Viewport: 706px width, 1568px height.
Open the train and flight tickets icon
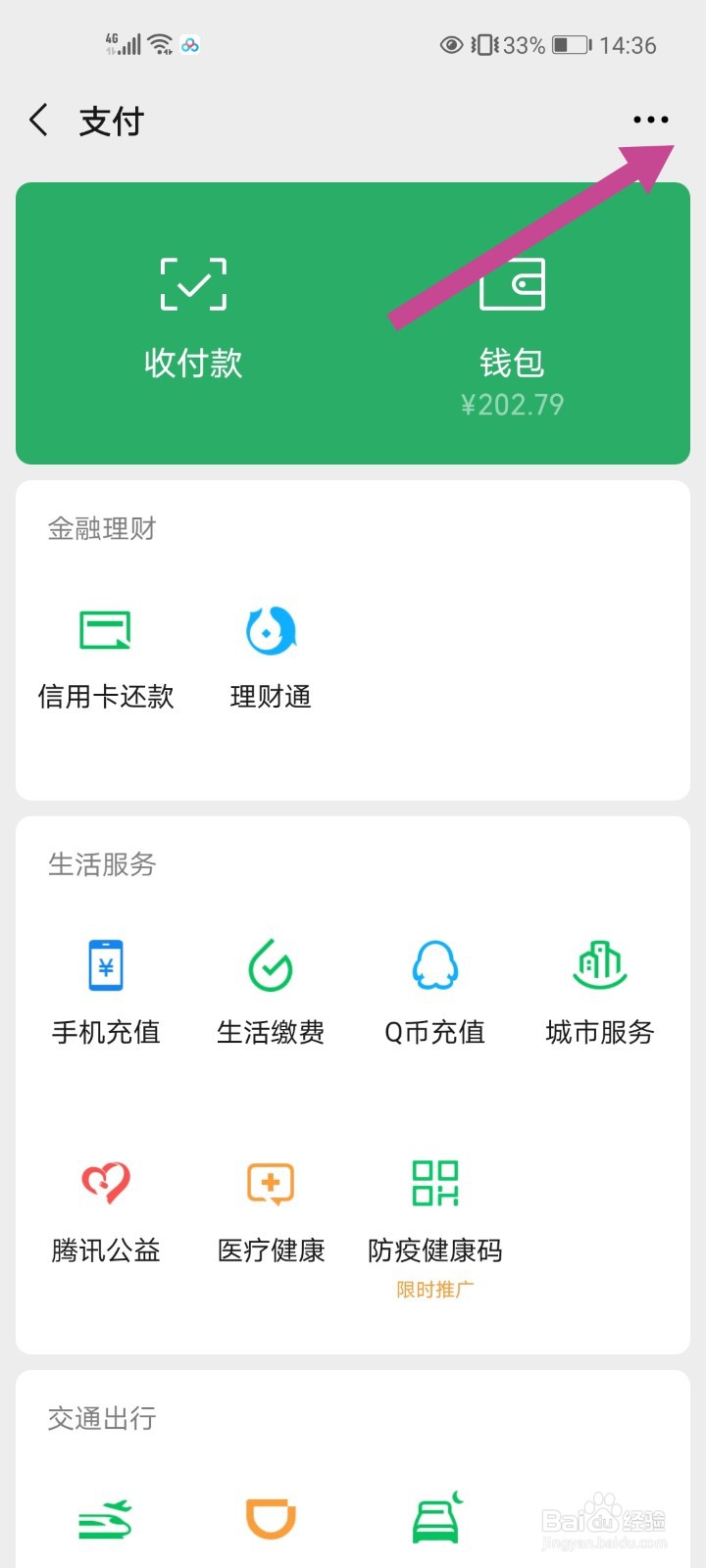pos(106,1520)
